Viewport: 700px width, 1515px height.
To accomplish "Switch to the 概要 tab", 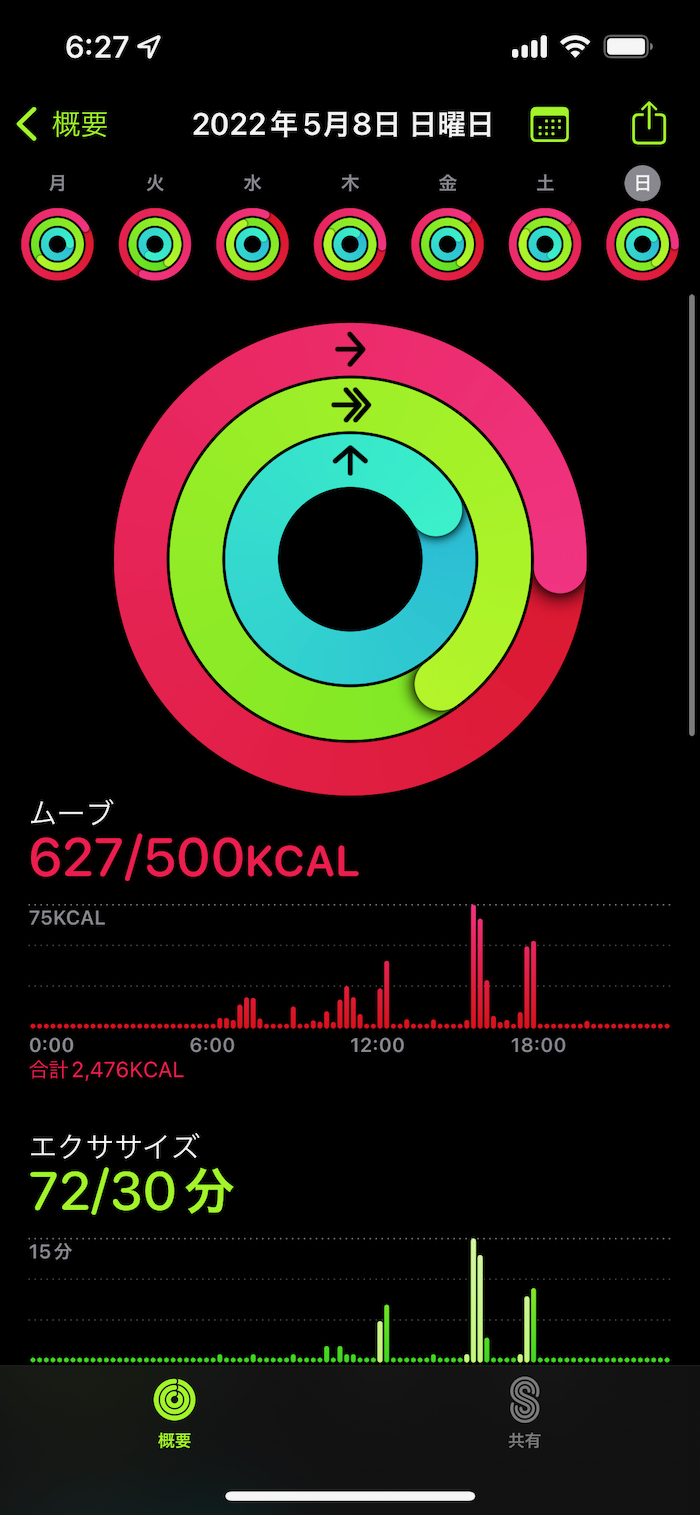I will [175, 1412].
